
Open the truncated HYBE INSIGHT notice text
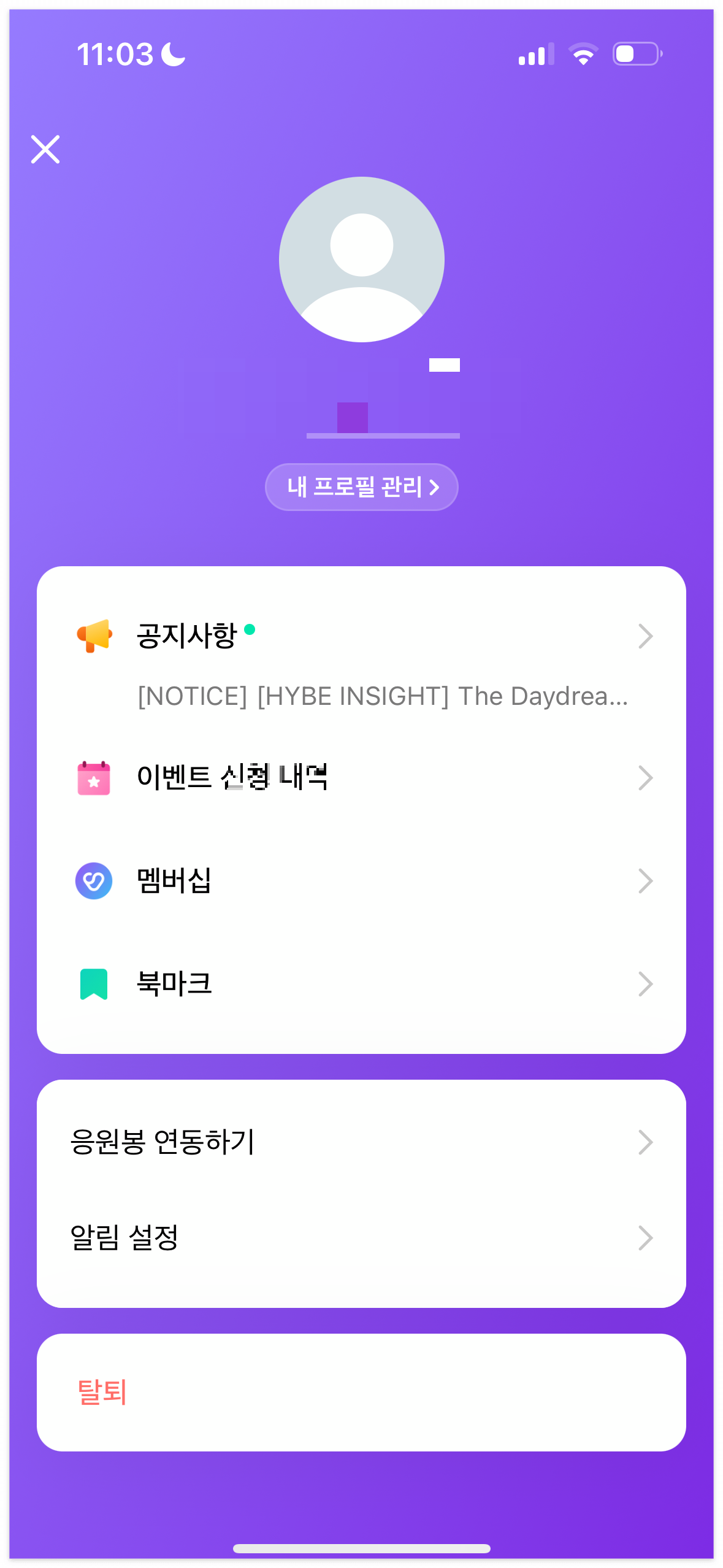[383, 696]
